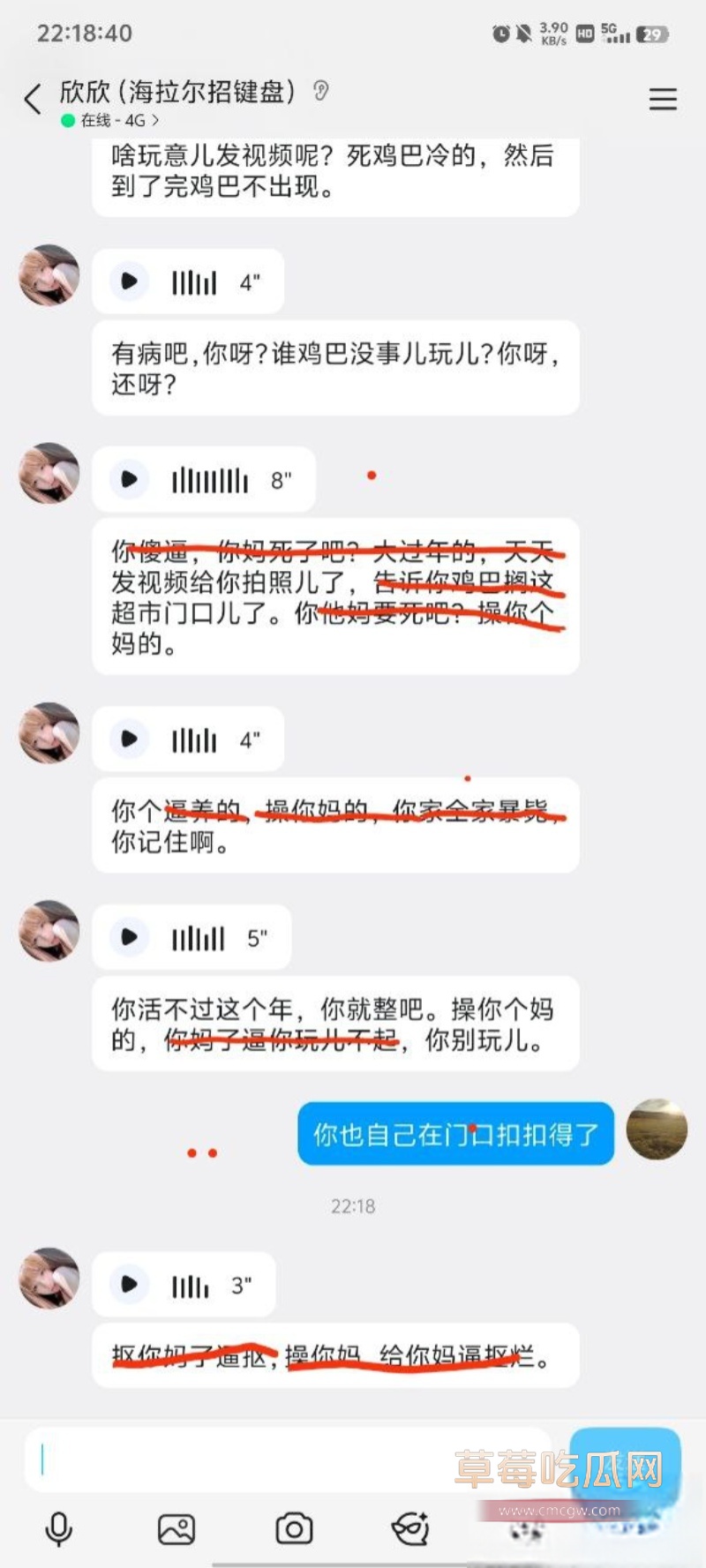
Task: Play the first 4-second voice message
Action: tap(130, 281)
